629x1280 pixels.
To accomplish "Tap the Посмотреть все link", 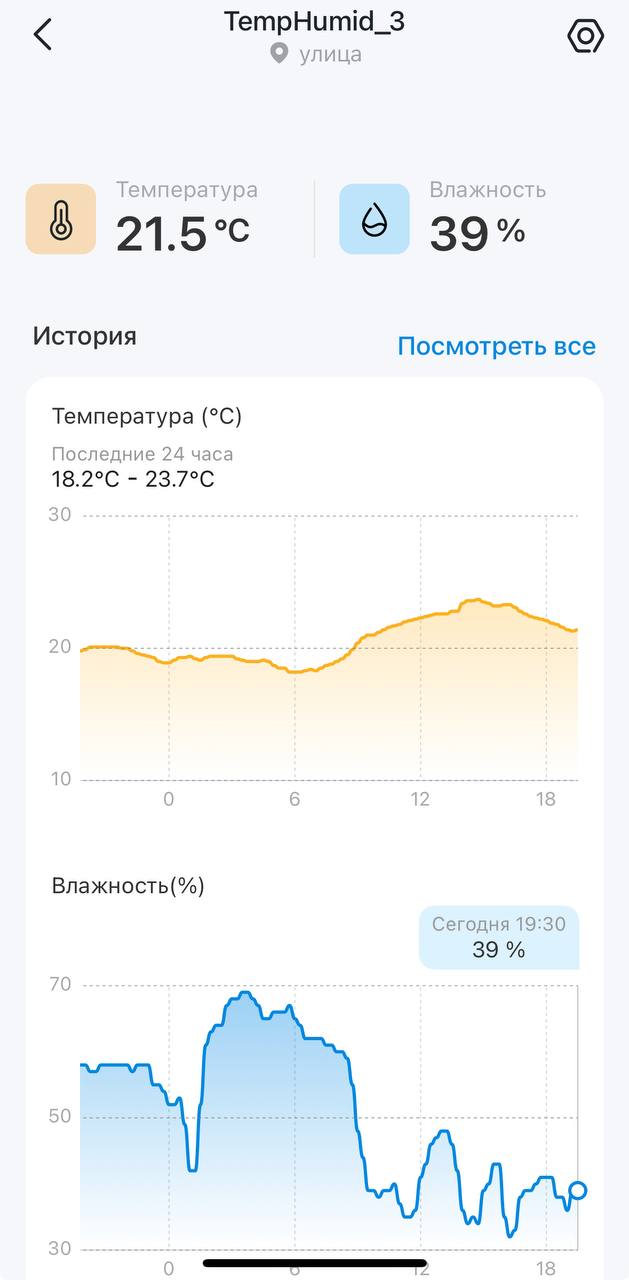I will [496, 346].
